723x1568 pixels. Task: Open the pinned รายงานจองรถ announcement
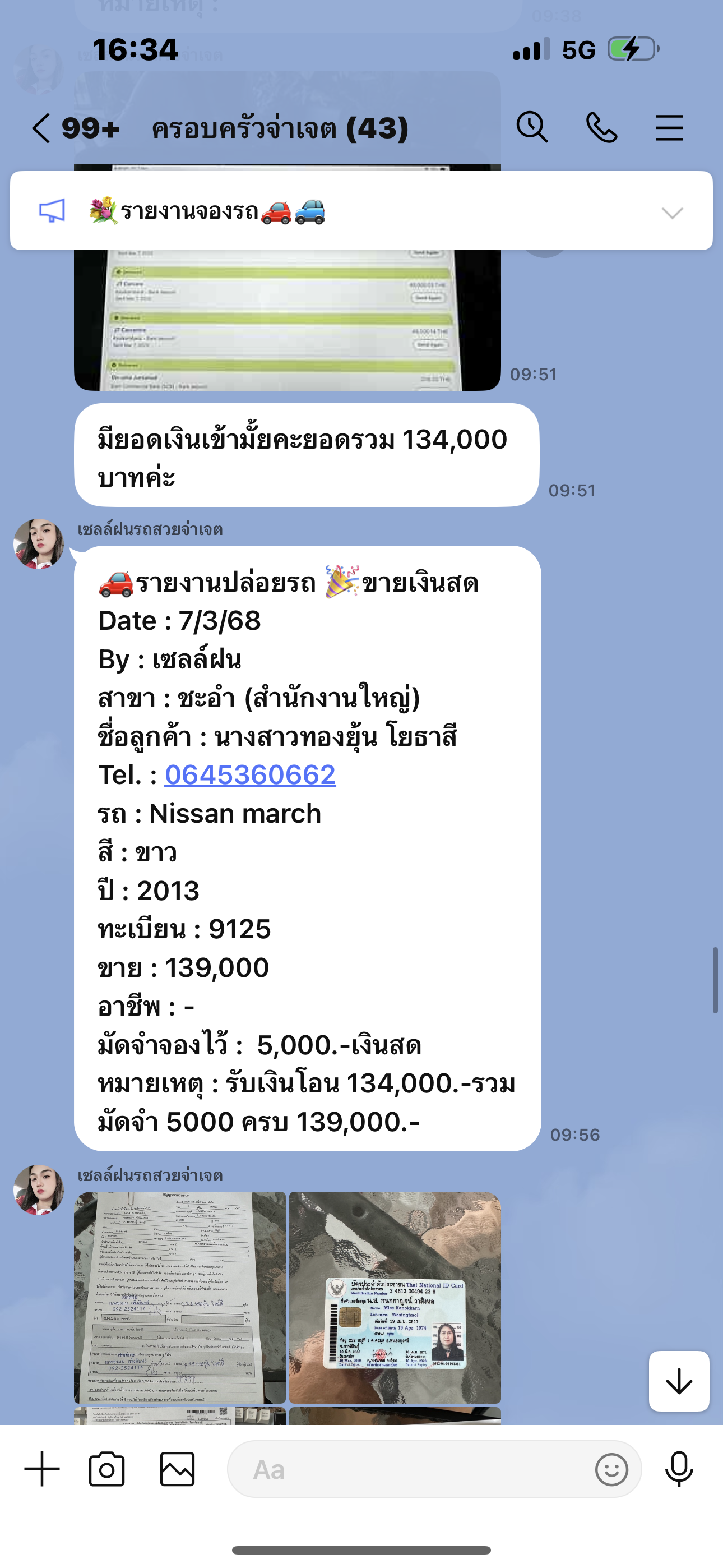coord(361,211)
